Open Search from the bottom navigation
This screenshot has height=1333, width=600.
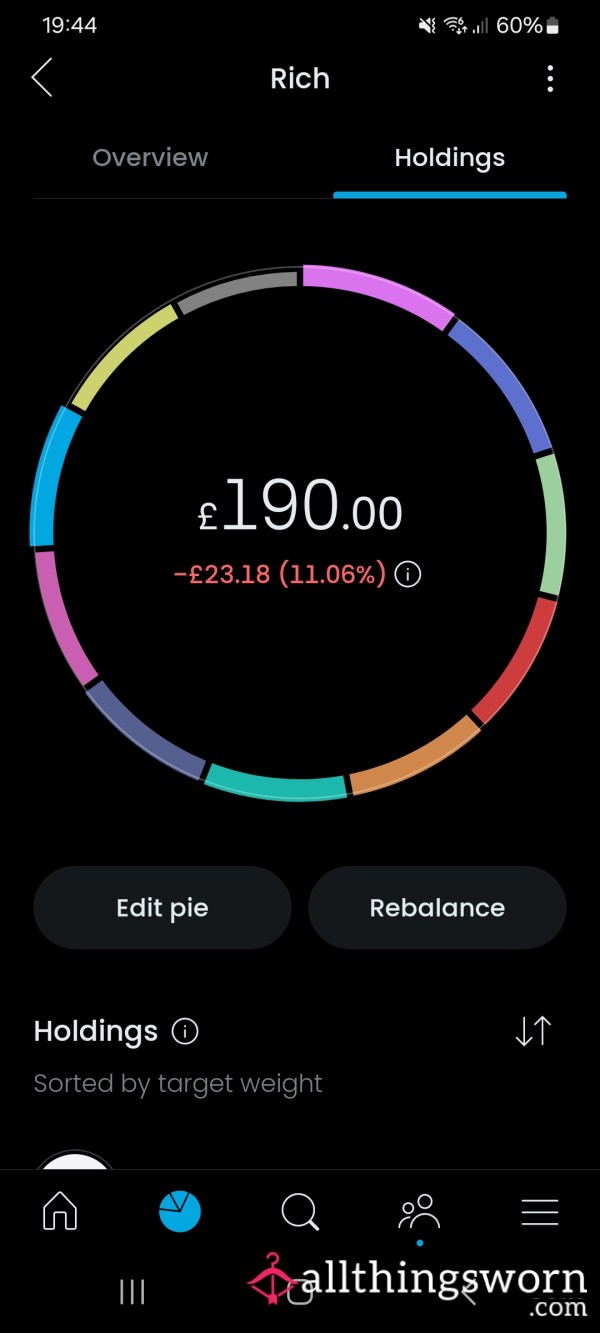point(300,1213)
